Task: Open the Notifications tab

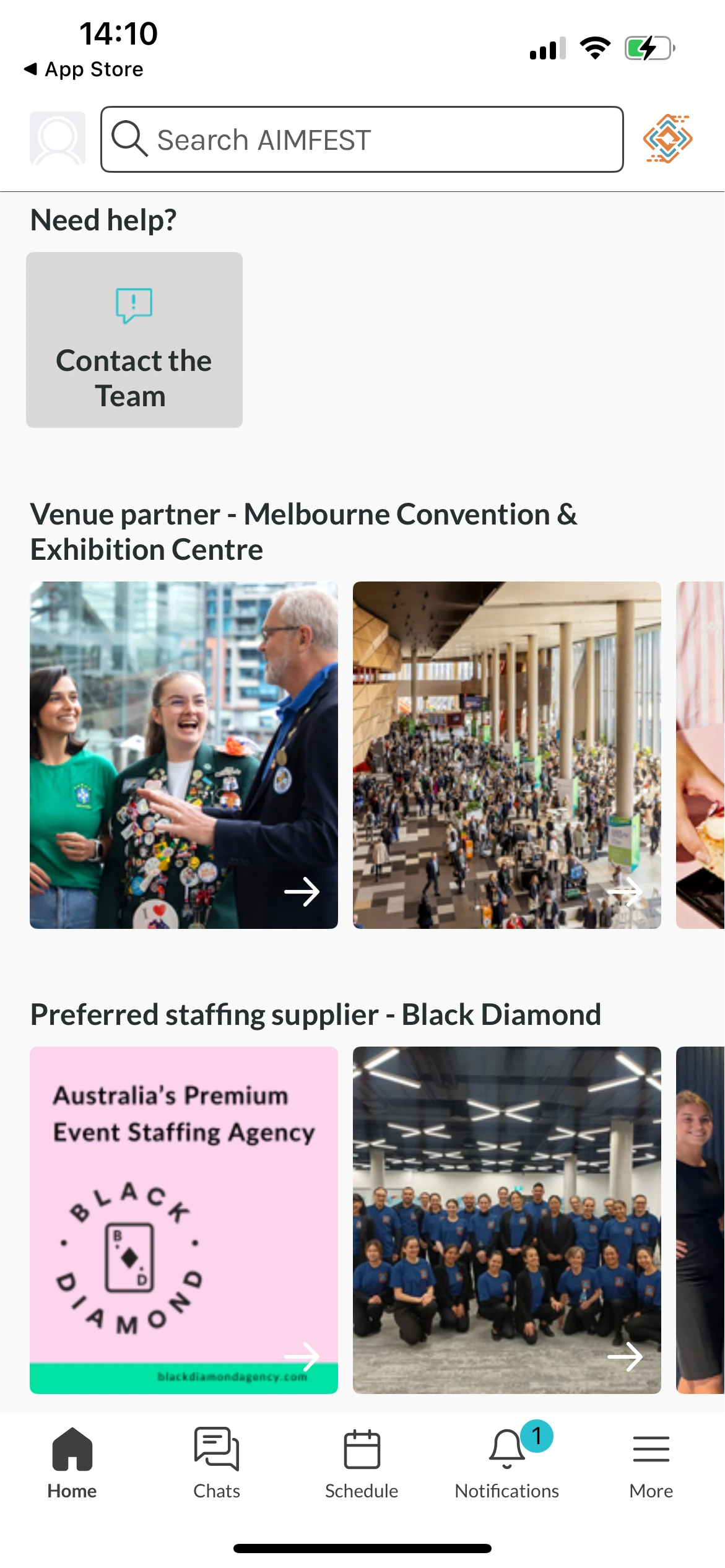Action: pos(506,1463)
